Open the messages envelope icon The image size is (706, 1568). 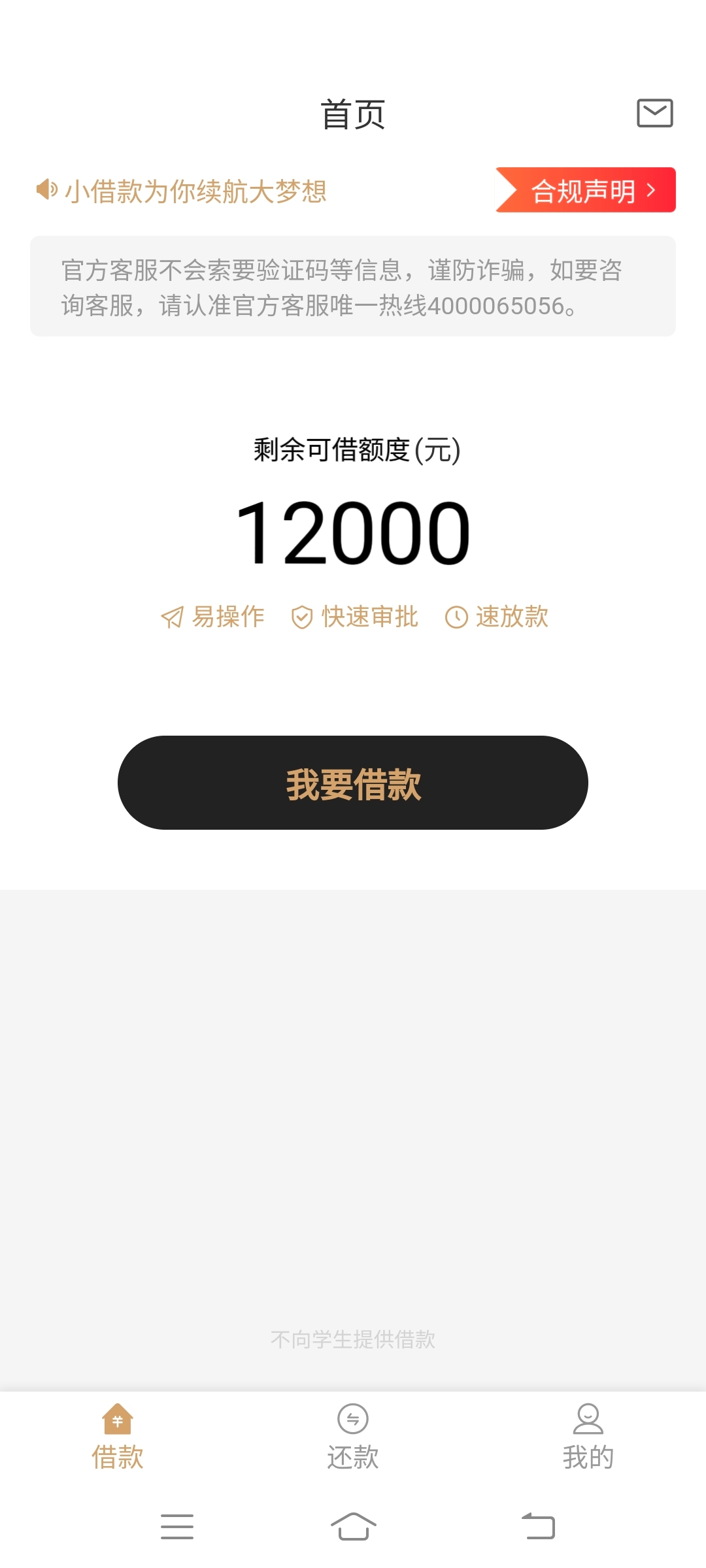click(x=655, y=113)
